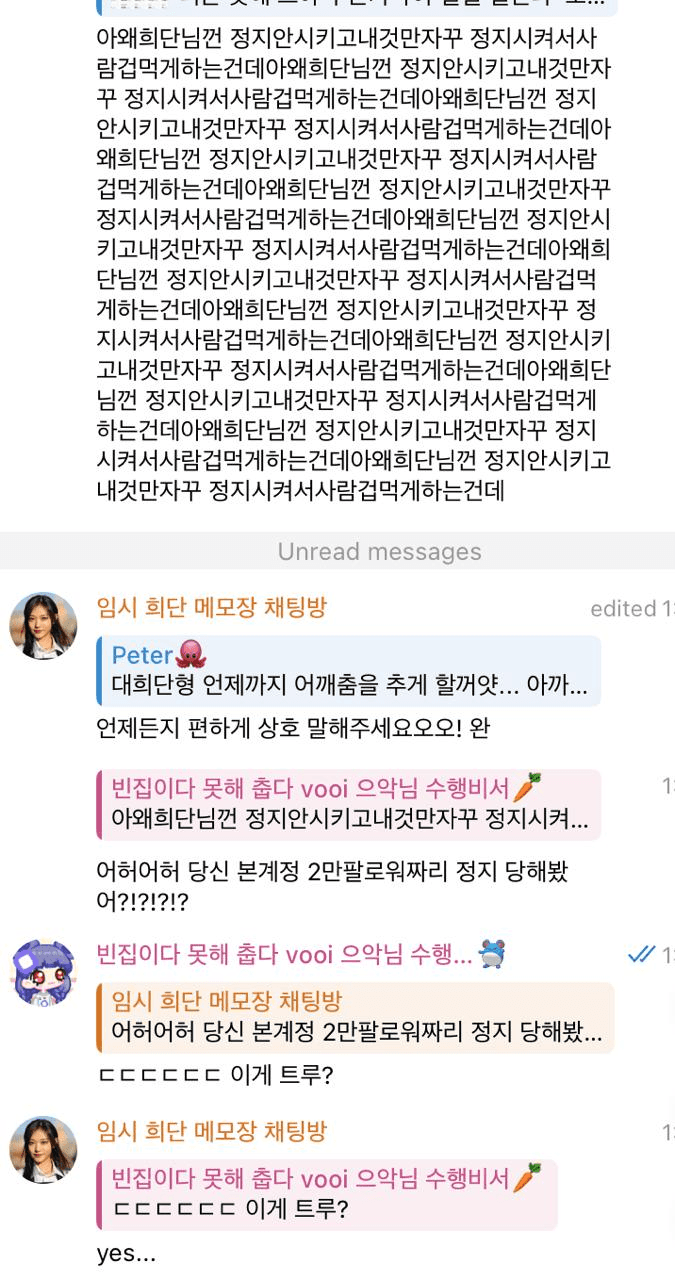Open the purple anime avatar's profile
The height and width of the screenshot is (1280, 675).
click(43, 973)
